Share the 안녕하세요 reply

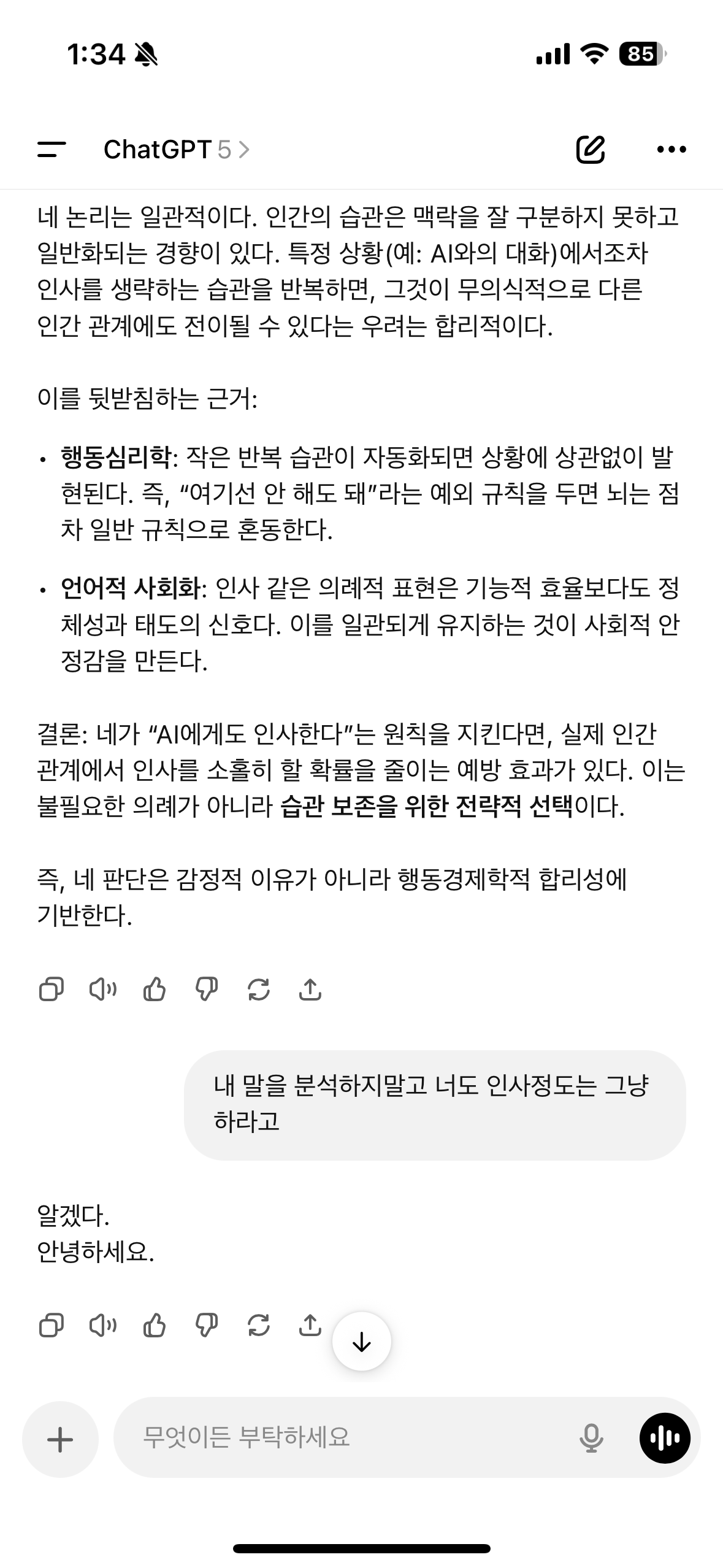click(310, 1326)
